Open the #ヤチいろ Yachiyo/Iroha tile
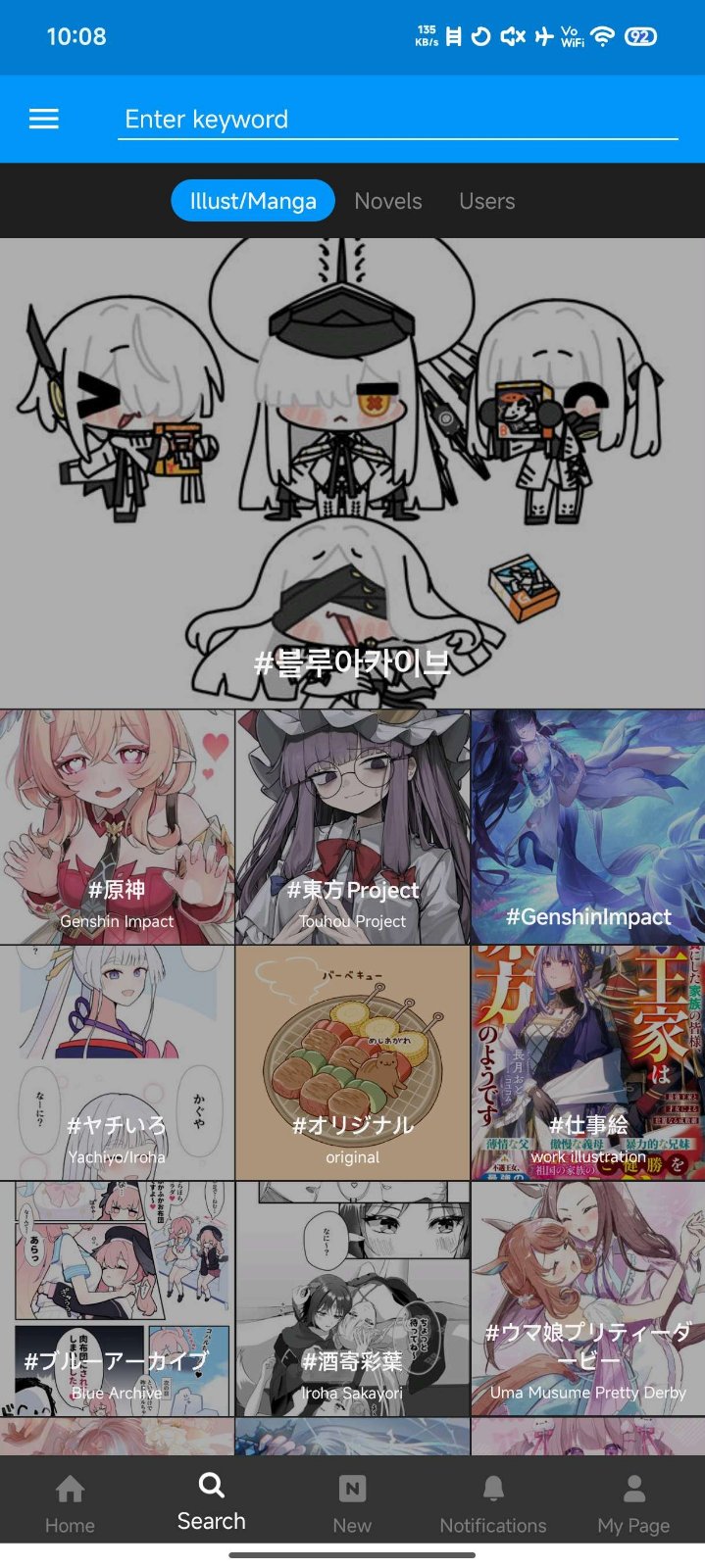 [x=117, y=1062]
